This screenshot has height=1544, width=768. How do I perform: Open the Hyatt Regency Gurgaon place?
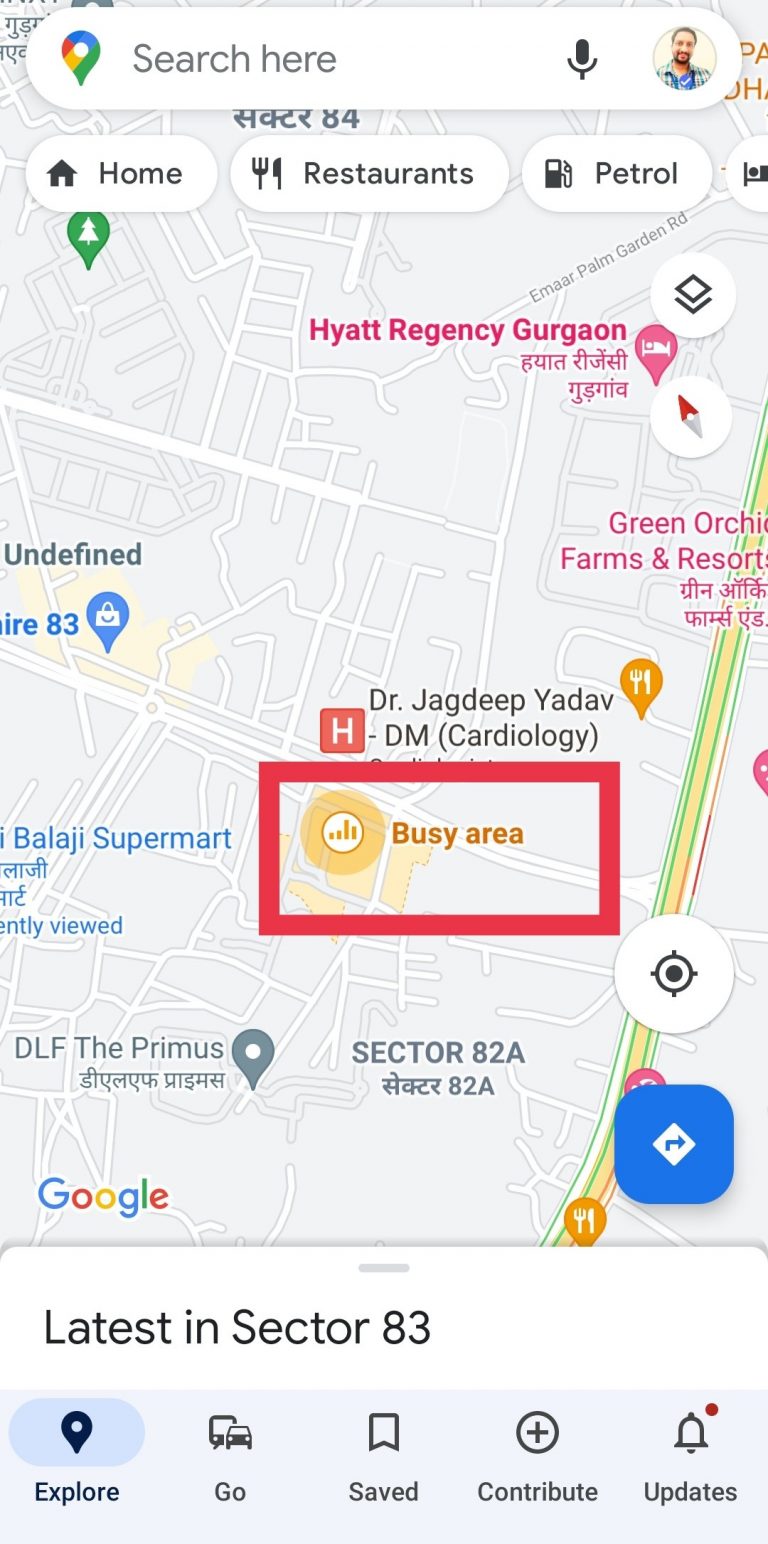point(657,351)
